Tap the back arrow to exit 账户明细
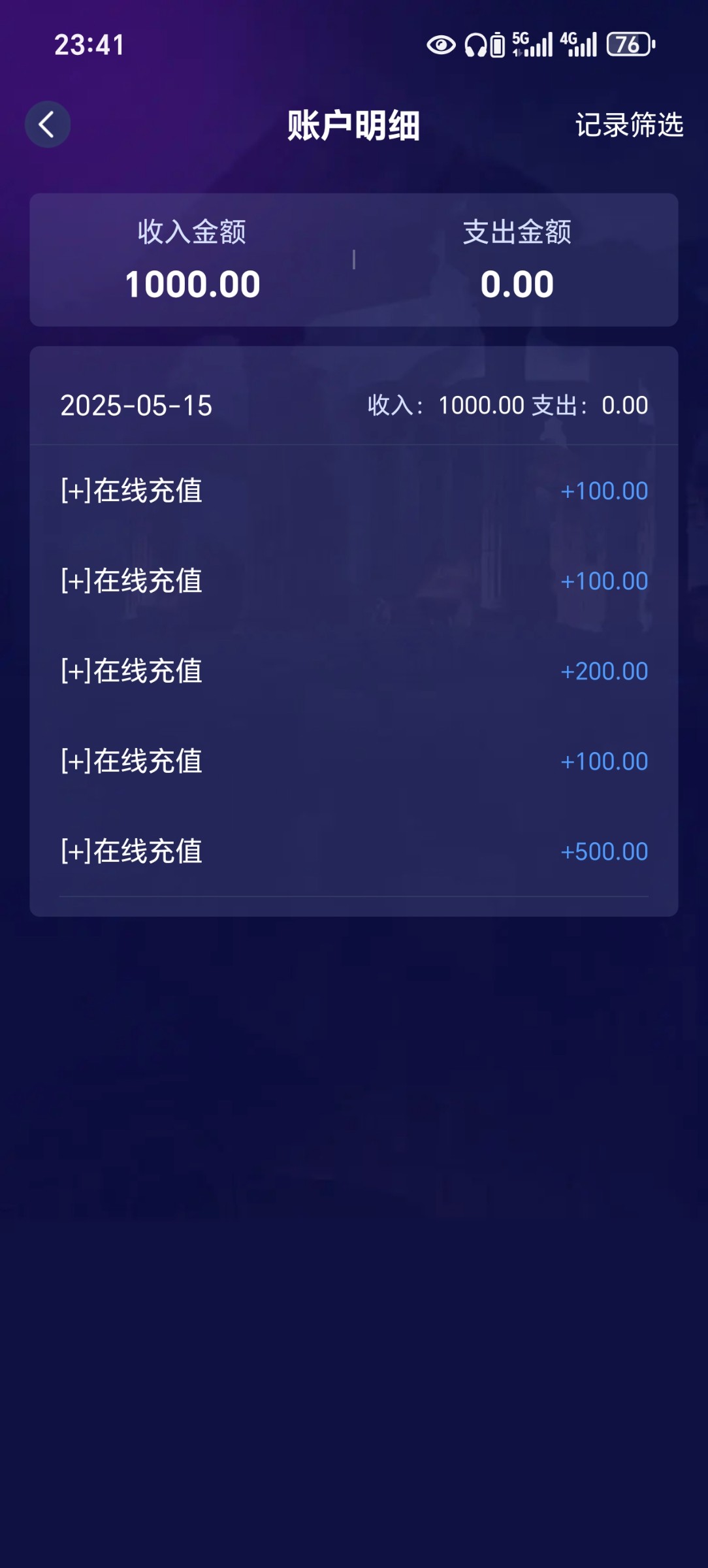708x1568 pixels. click(x=47, y=124)
